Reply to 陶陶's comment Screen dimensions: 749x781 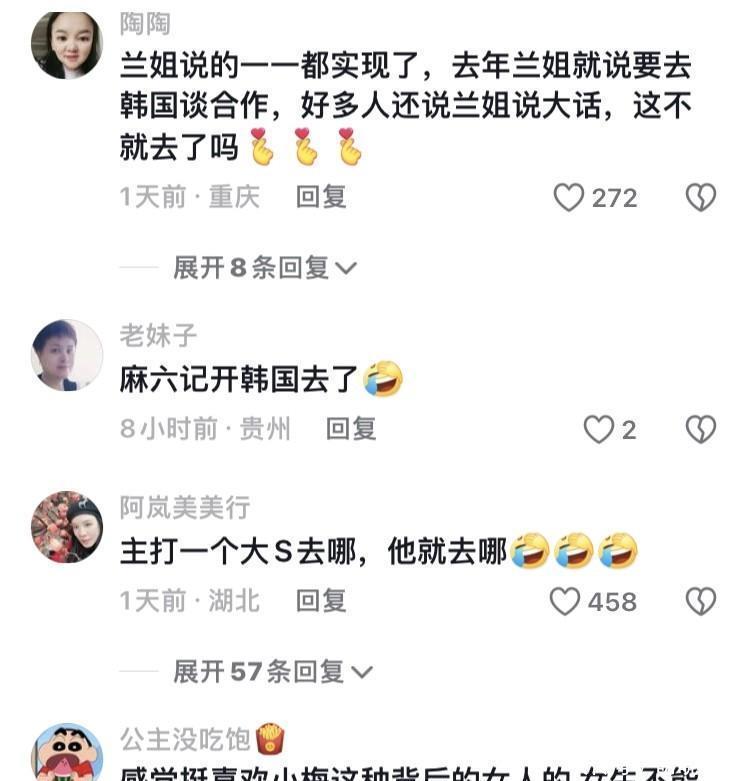pyautogui.click(x=321, y=197)
